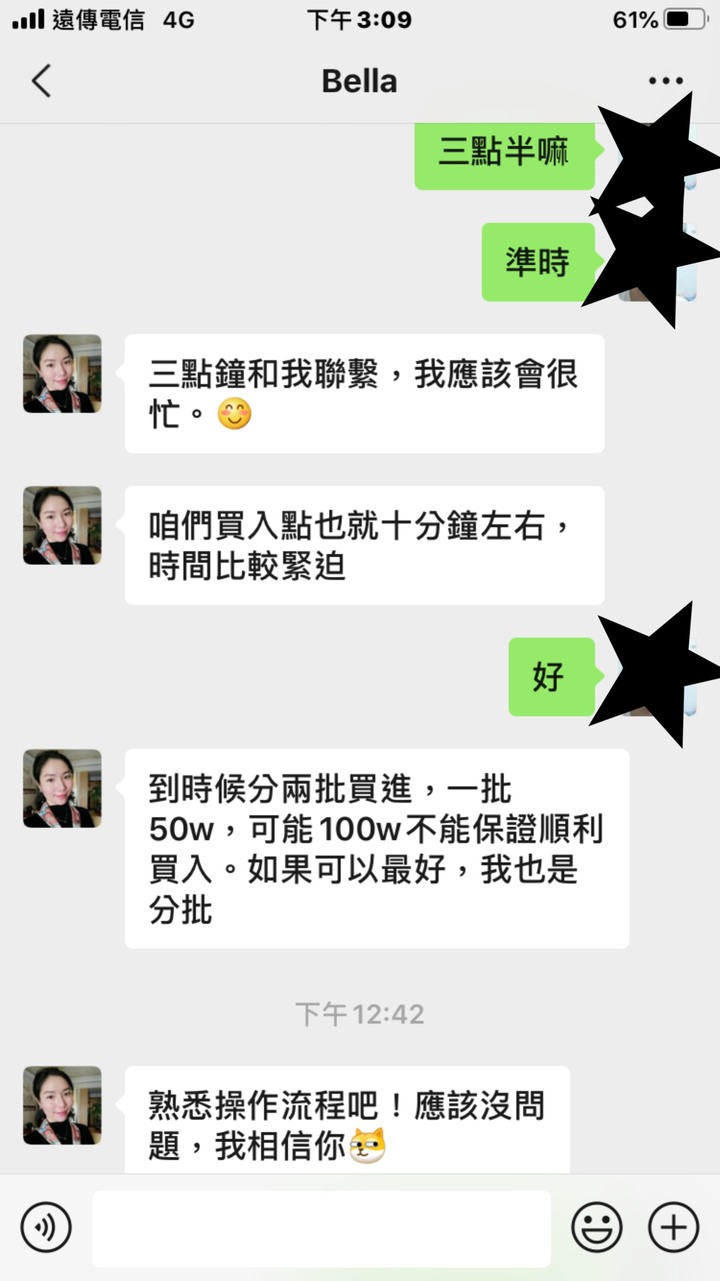Open the three-dot chat info menu
This screenshot has height=1281, width=720.
[665, 81]
